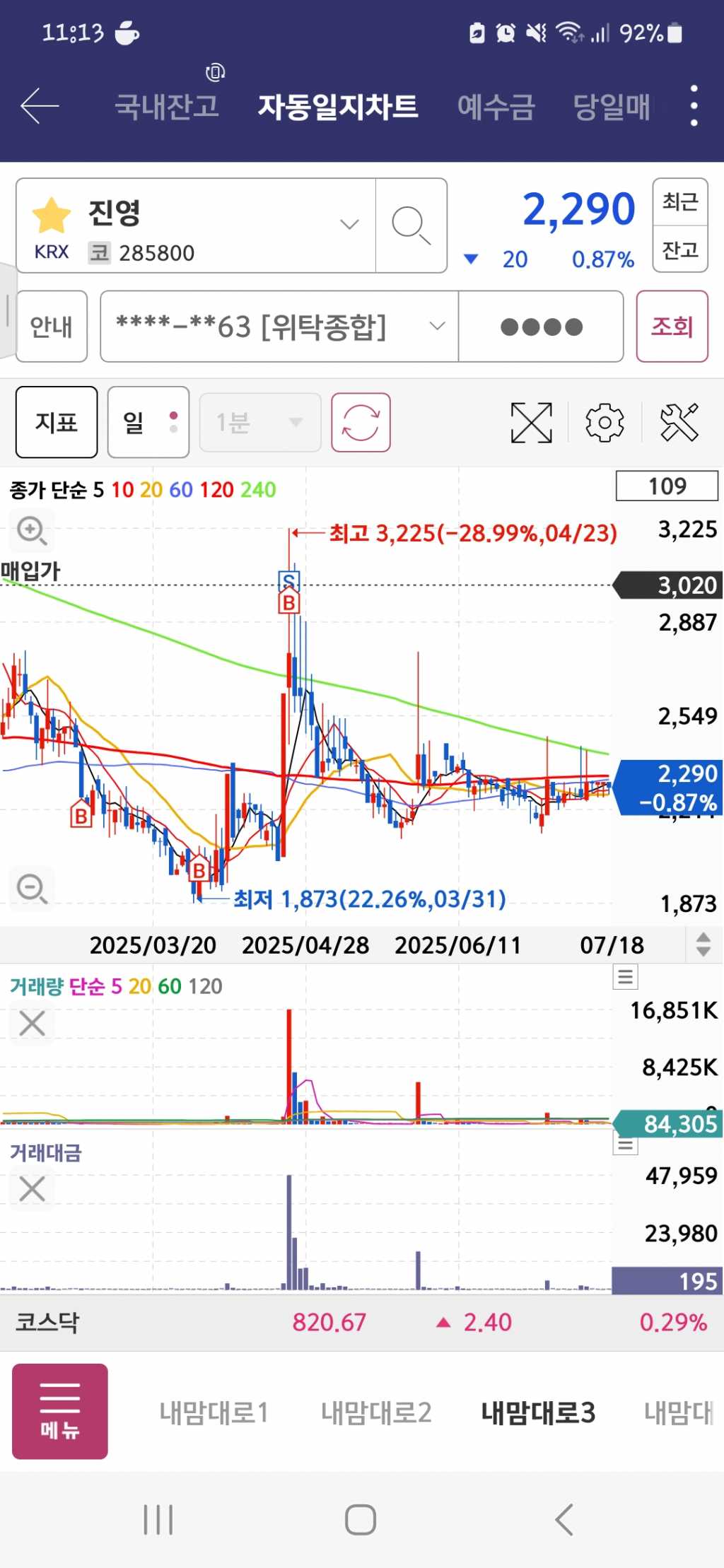Screen dimensions: 724x1568
Task: Change the 일 chart period
Action: tap(148, 423)
